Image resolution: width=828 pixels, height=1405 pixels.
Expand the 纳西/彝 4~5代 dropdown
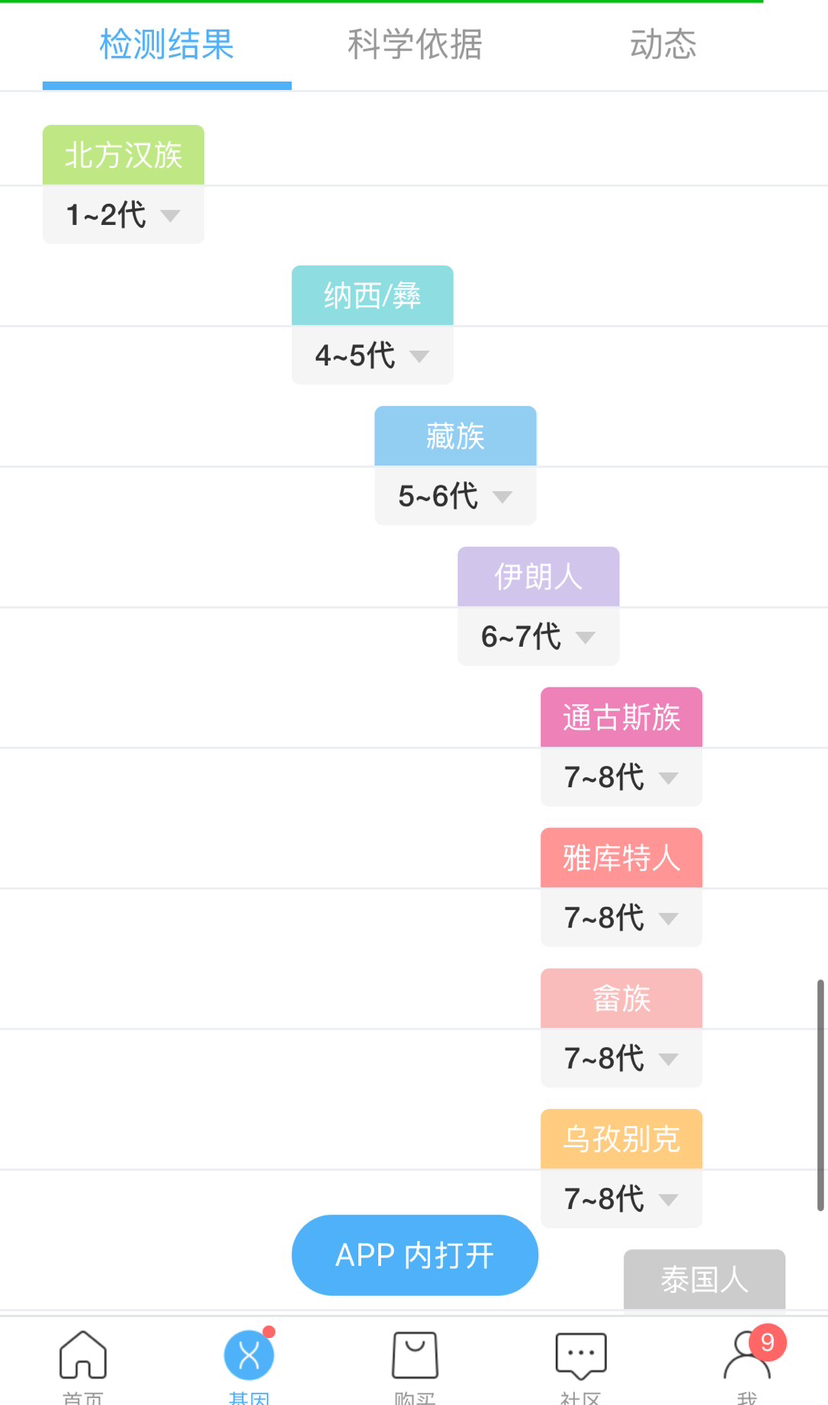tap(372, 355)
